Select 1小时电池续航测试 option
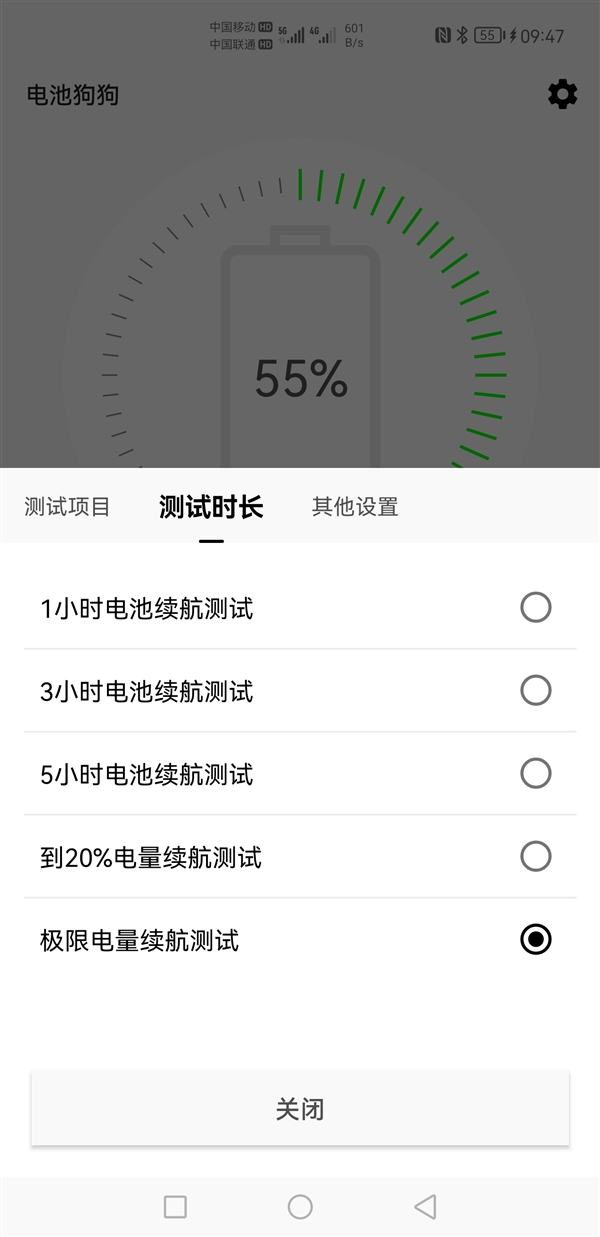This screenshot has width=600, height=1237. tap(535, 607)
